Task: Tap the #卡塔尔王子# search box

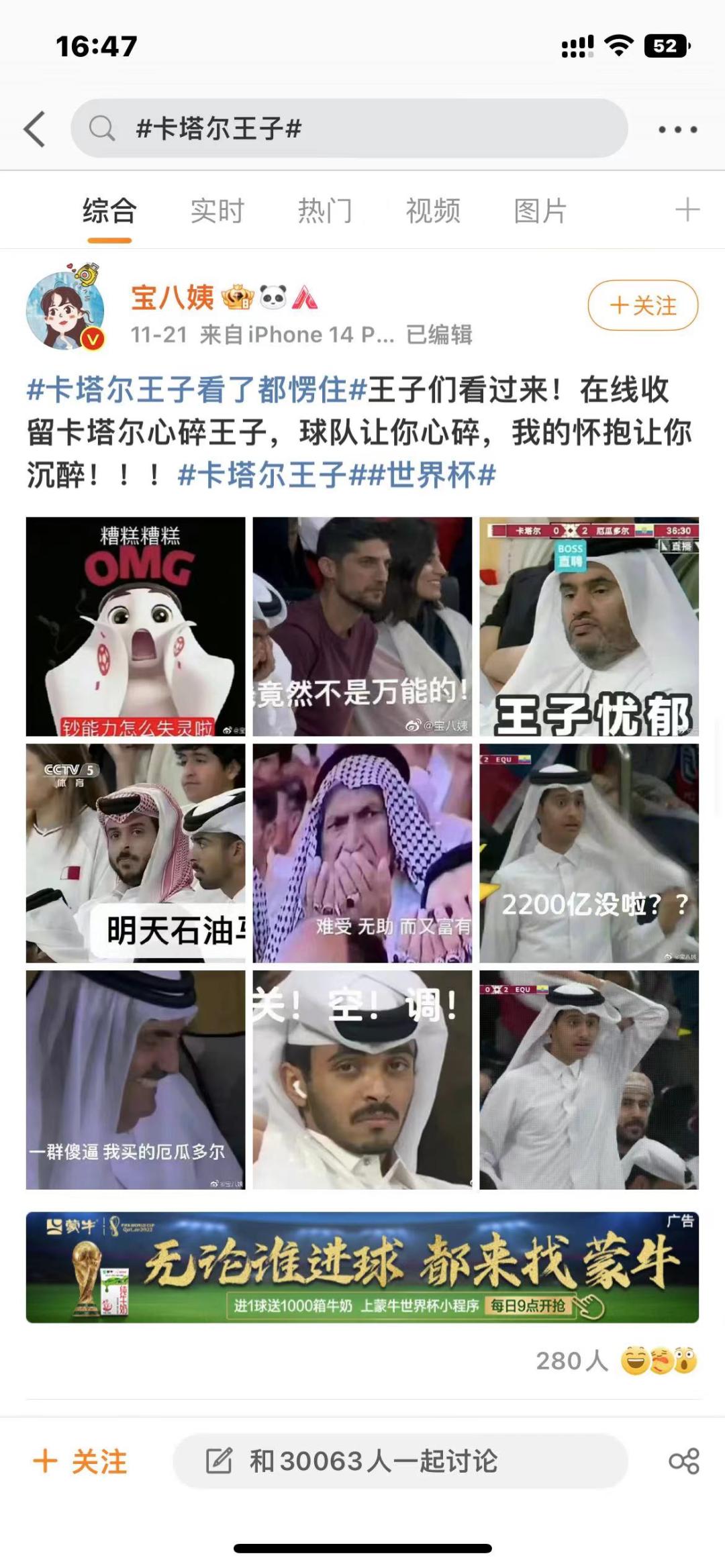Action: tap(349, 128)
